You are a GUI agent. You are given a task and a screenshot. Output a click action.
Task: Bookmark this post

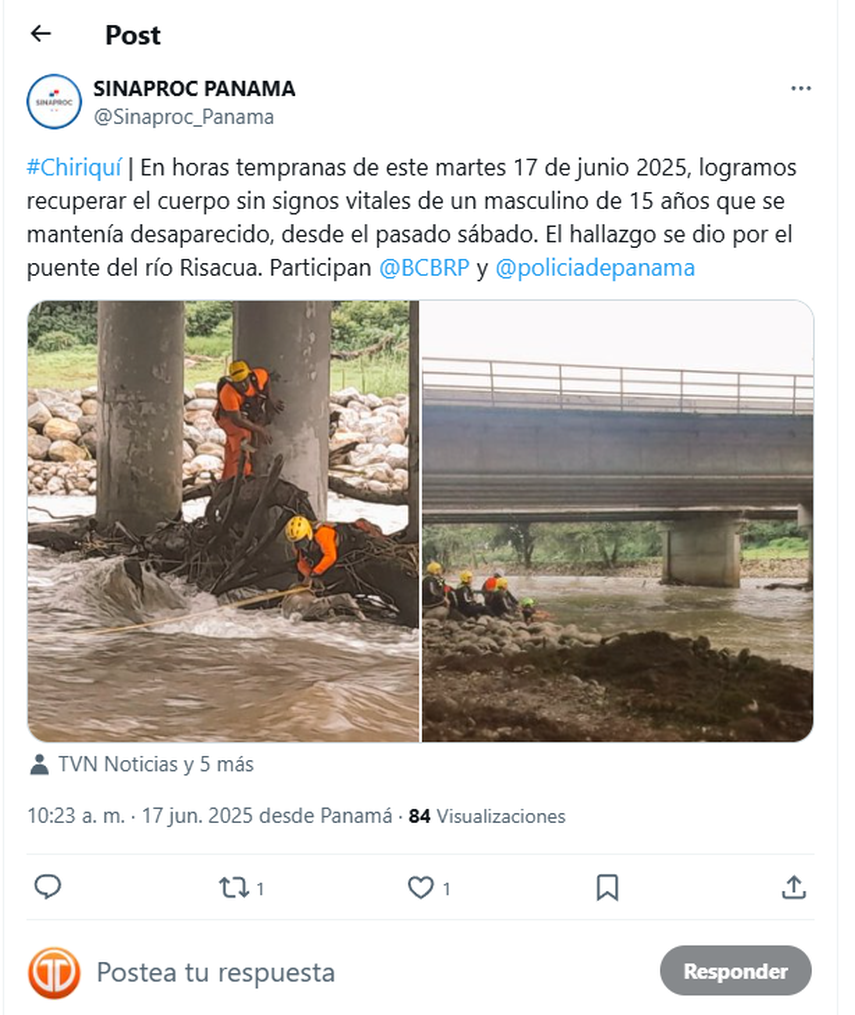click(x=607, y=887)
